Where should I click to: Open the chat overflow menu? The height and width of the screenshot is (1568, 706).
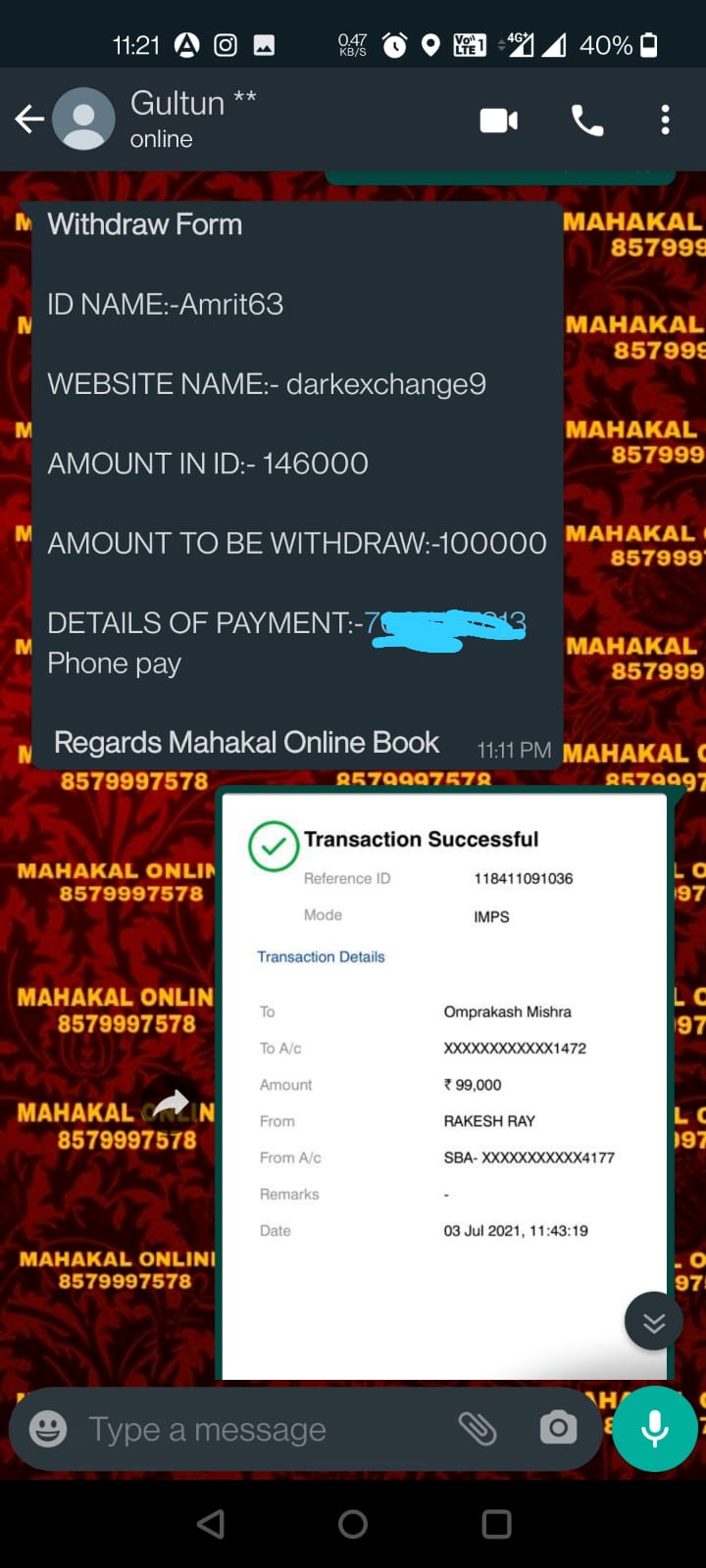[665, 121]
